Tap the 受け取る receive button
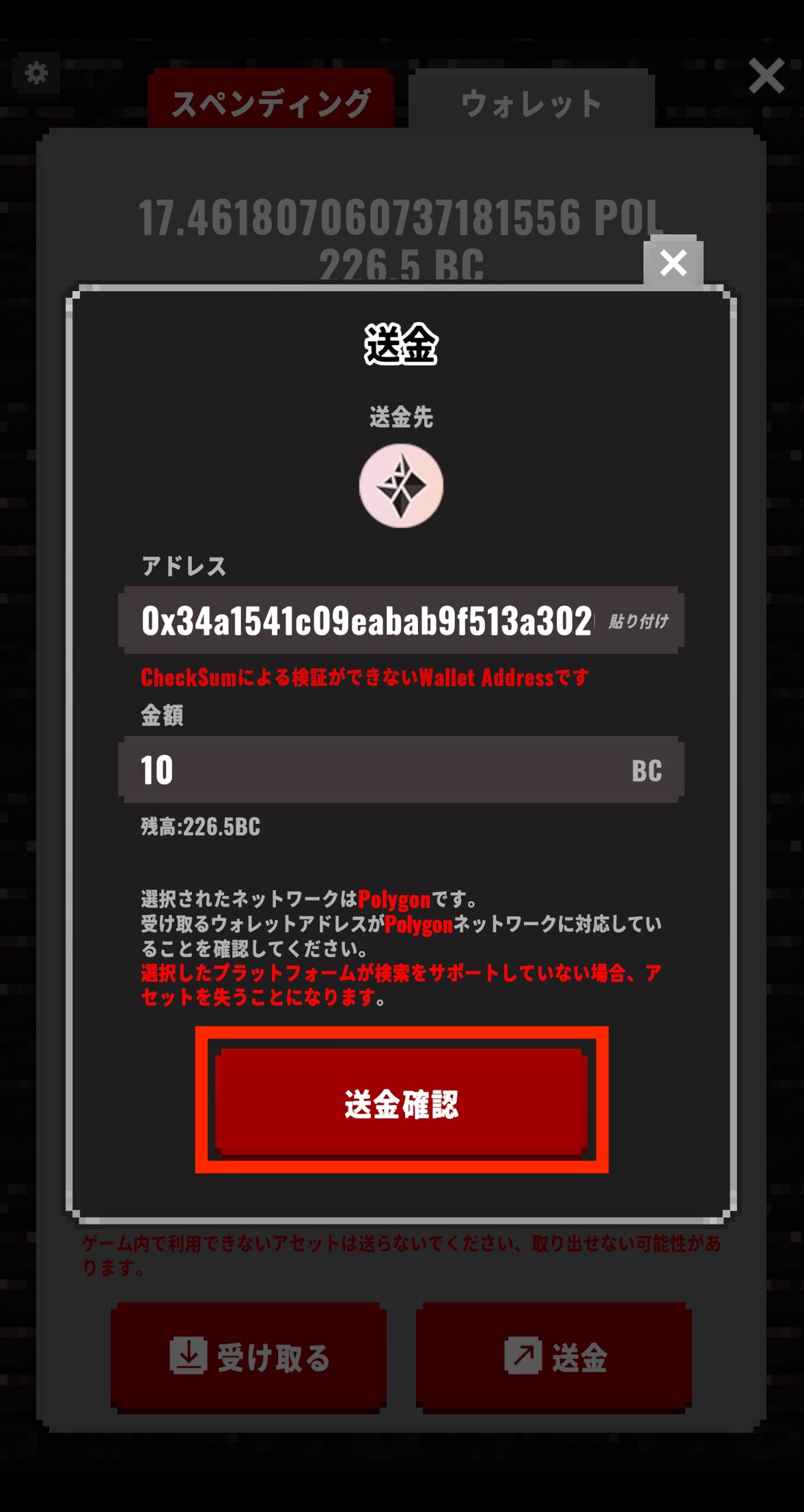 click(x=249, y=1356)
